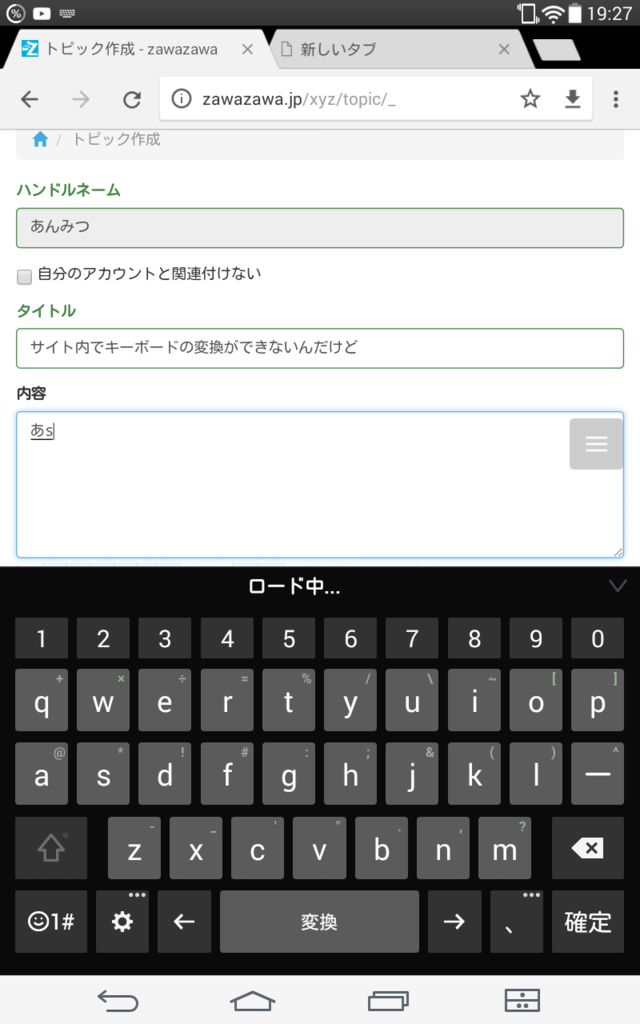Hide the keyboard with the down chevron
Screen dimensions: 640x1024
[617, 587]
